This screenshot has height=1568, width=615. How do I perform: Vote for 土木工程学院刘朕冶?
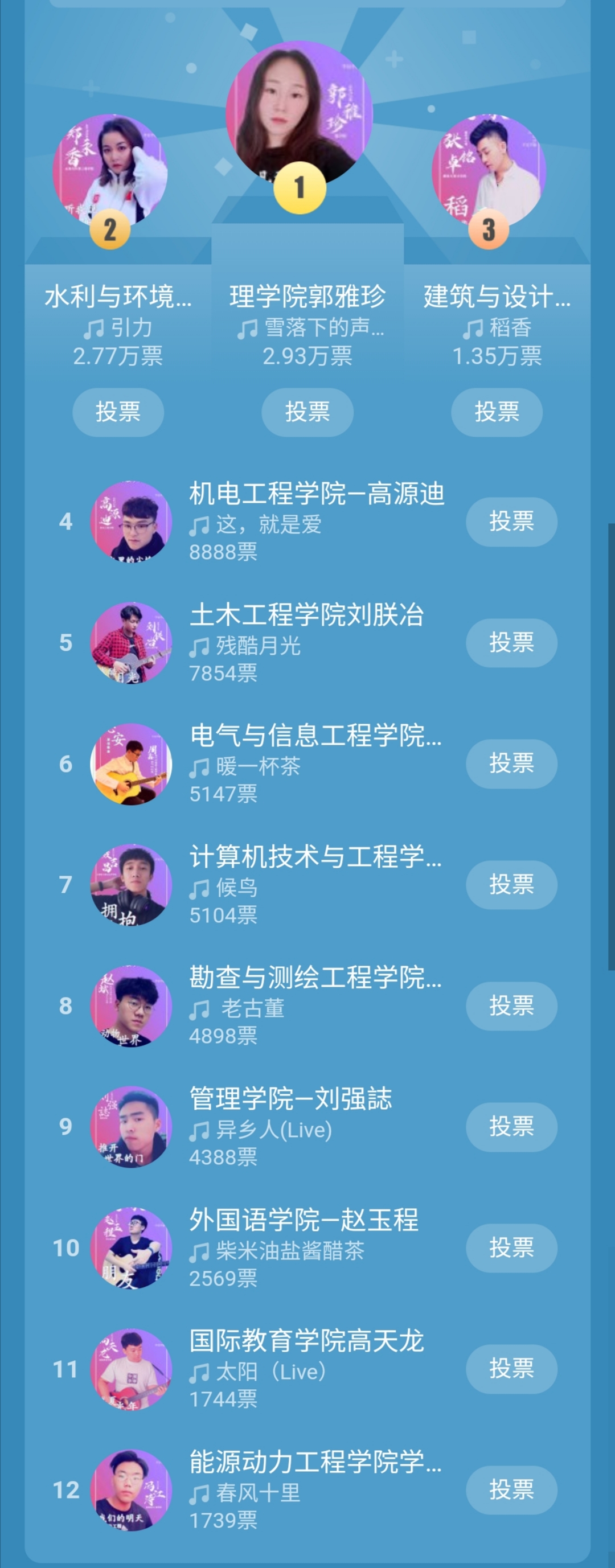pyautogui.click(x=511, y=643)
